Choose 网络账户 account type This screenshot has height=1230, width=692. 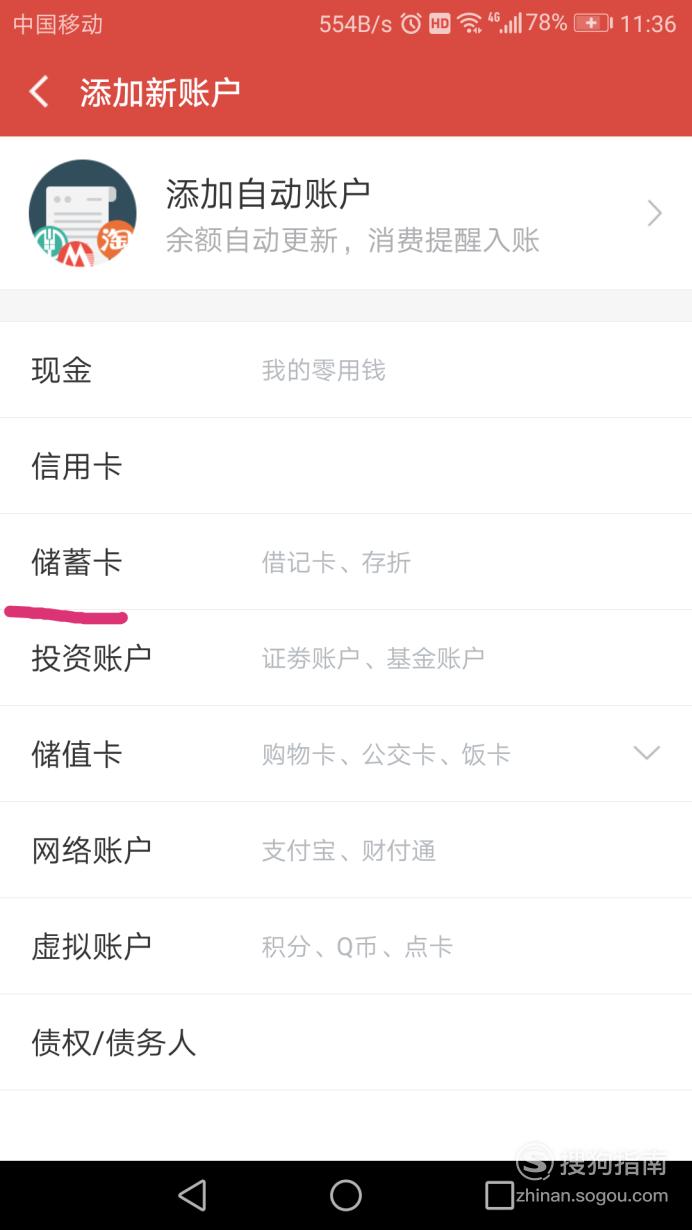(346, 850)
